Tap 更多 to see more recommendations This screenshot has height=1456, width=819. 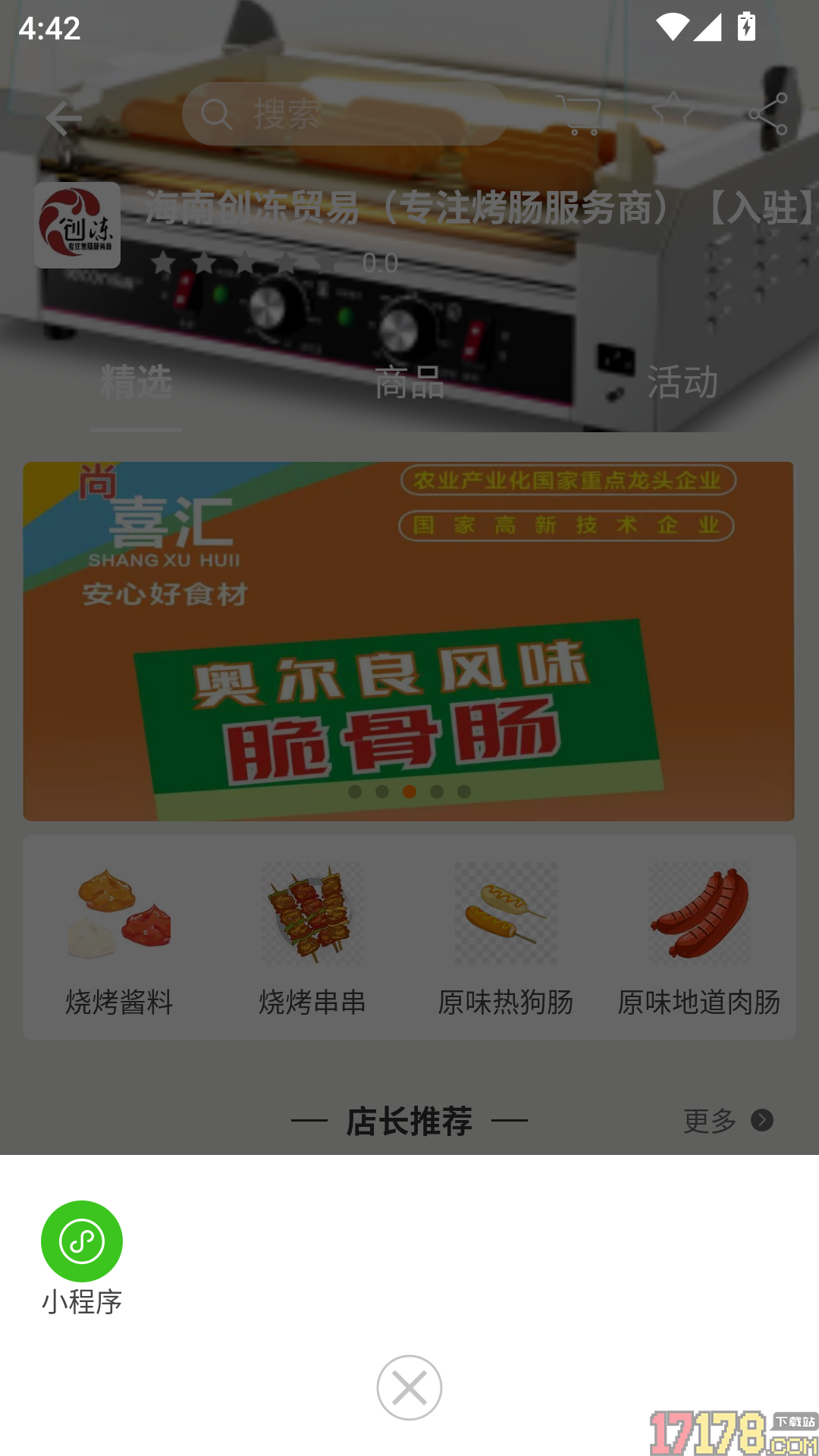click(710, 1120)
